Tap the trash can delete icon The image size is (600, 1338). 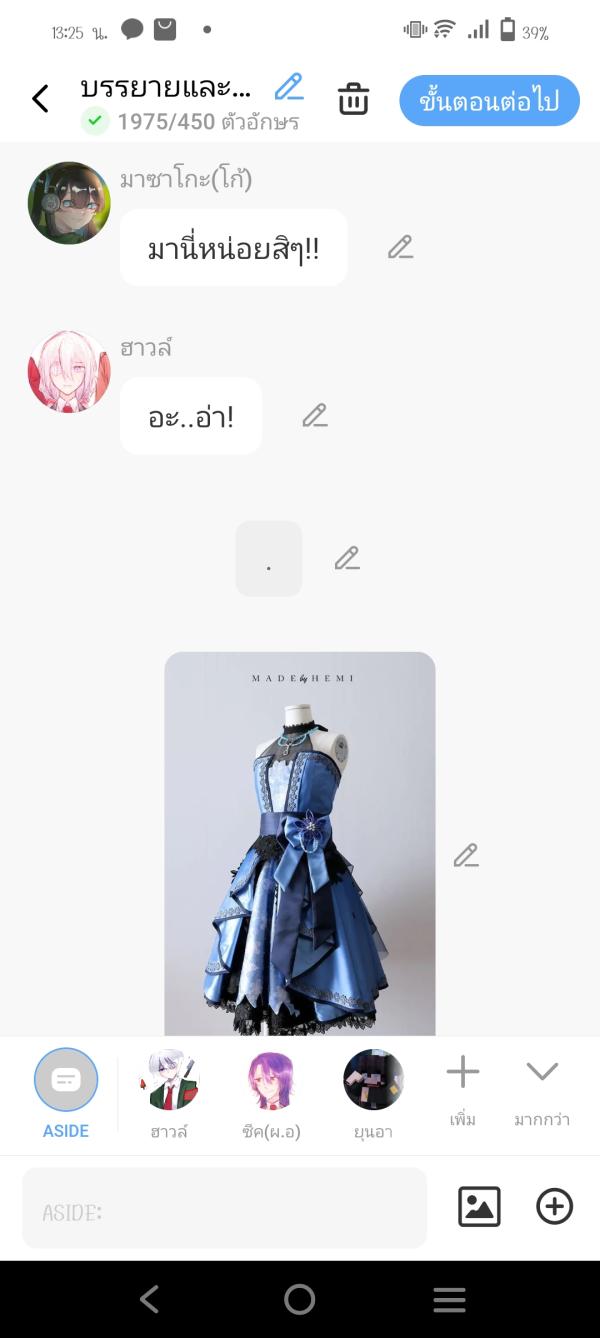(x=353, y=100)
